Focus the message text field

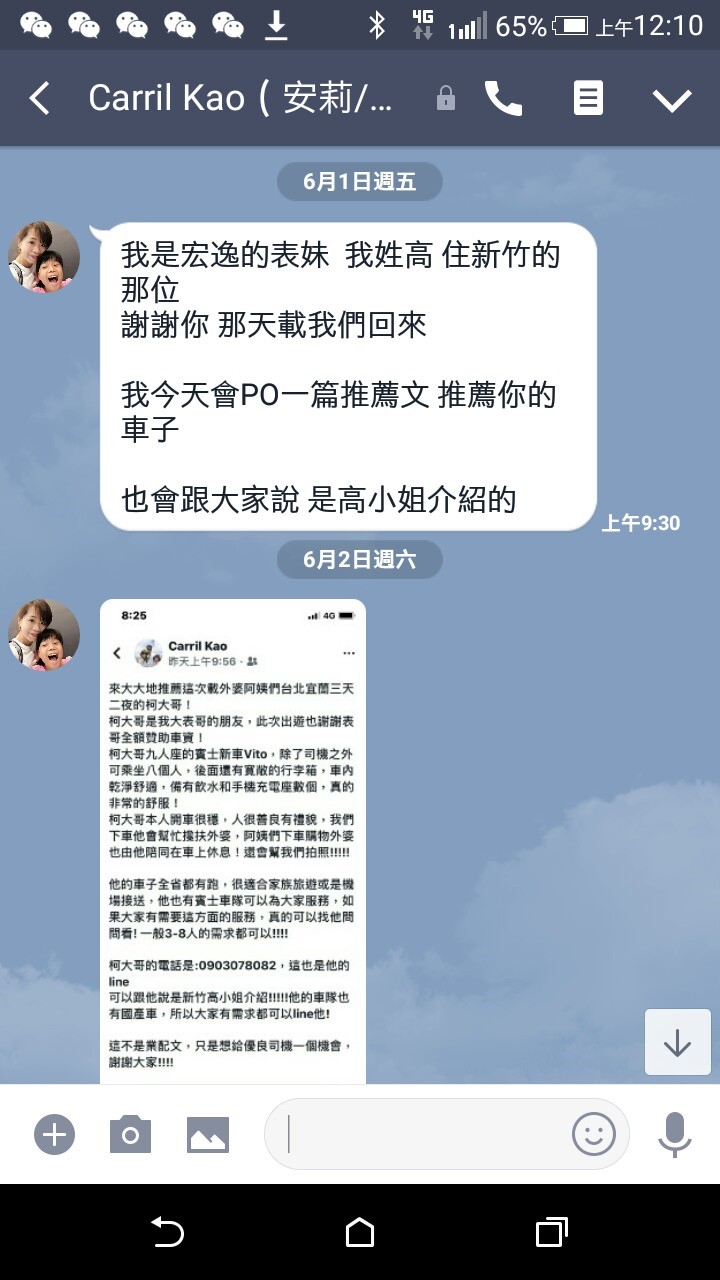click(x=420, y=1134)
